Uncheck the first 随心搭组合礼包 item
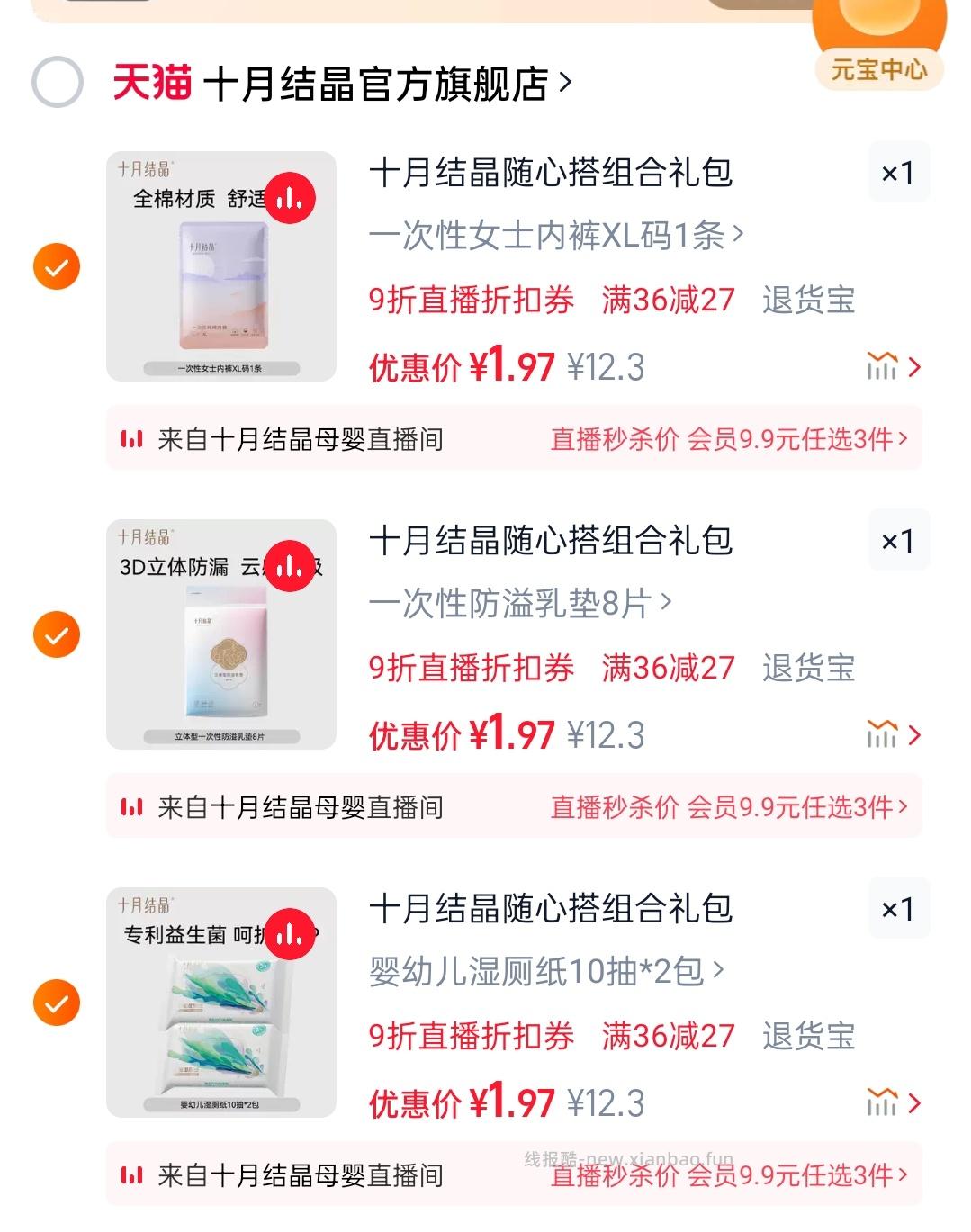Screen dimensions: 971x1232 click(x=56, y=266)
